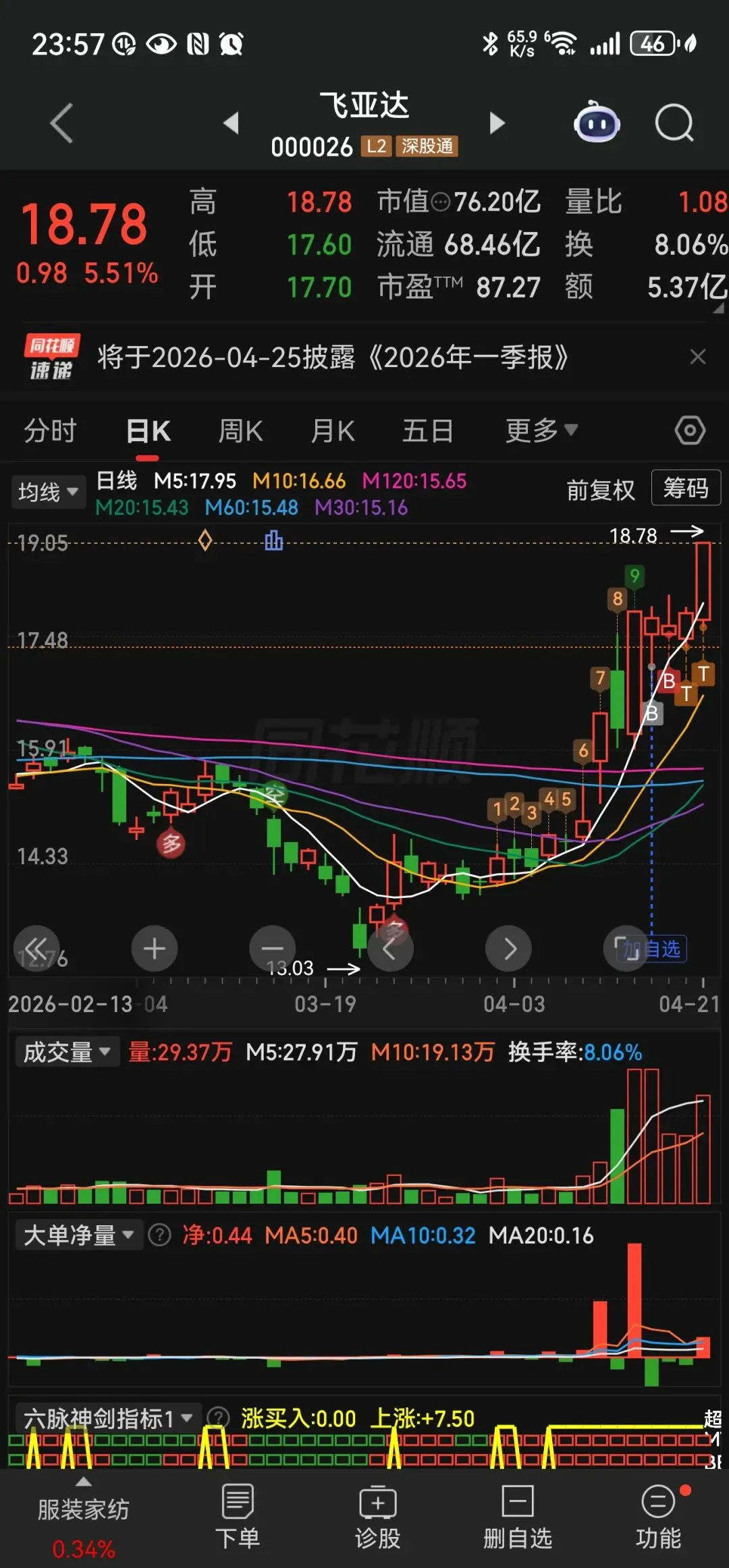Open the 成交量 indicator dropdown
This screenshot has width=729, height=1568.
click(67, 1052)
